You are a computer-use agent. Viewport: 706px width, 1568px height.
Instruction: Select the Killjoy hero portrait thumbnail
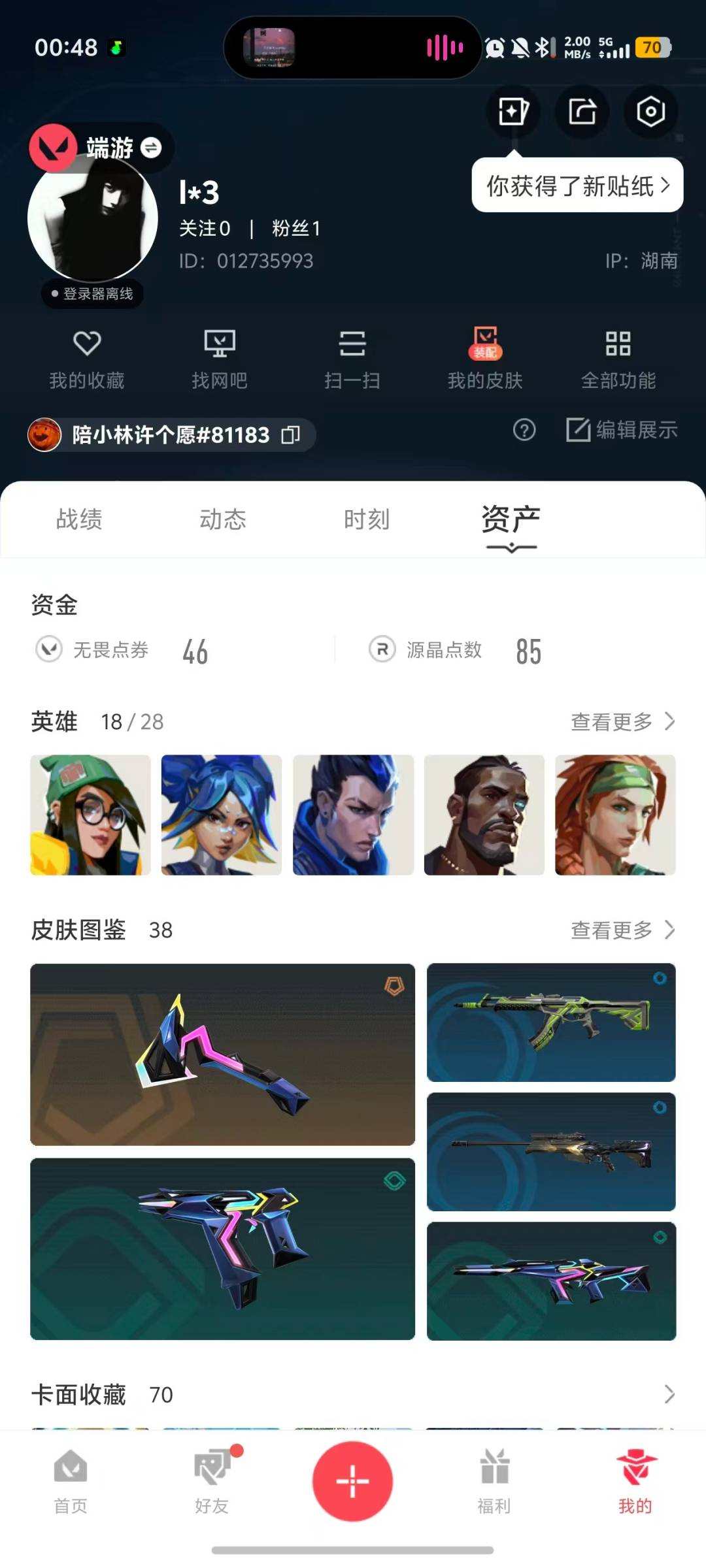point(90,814)
